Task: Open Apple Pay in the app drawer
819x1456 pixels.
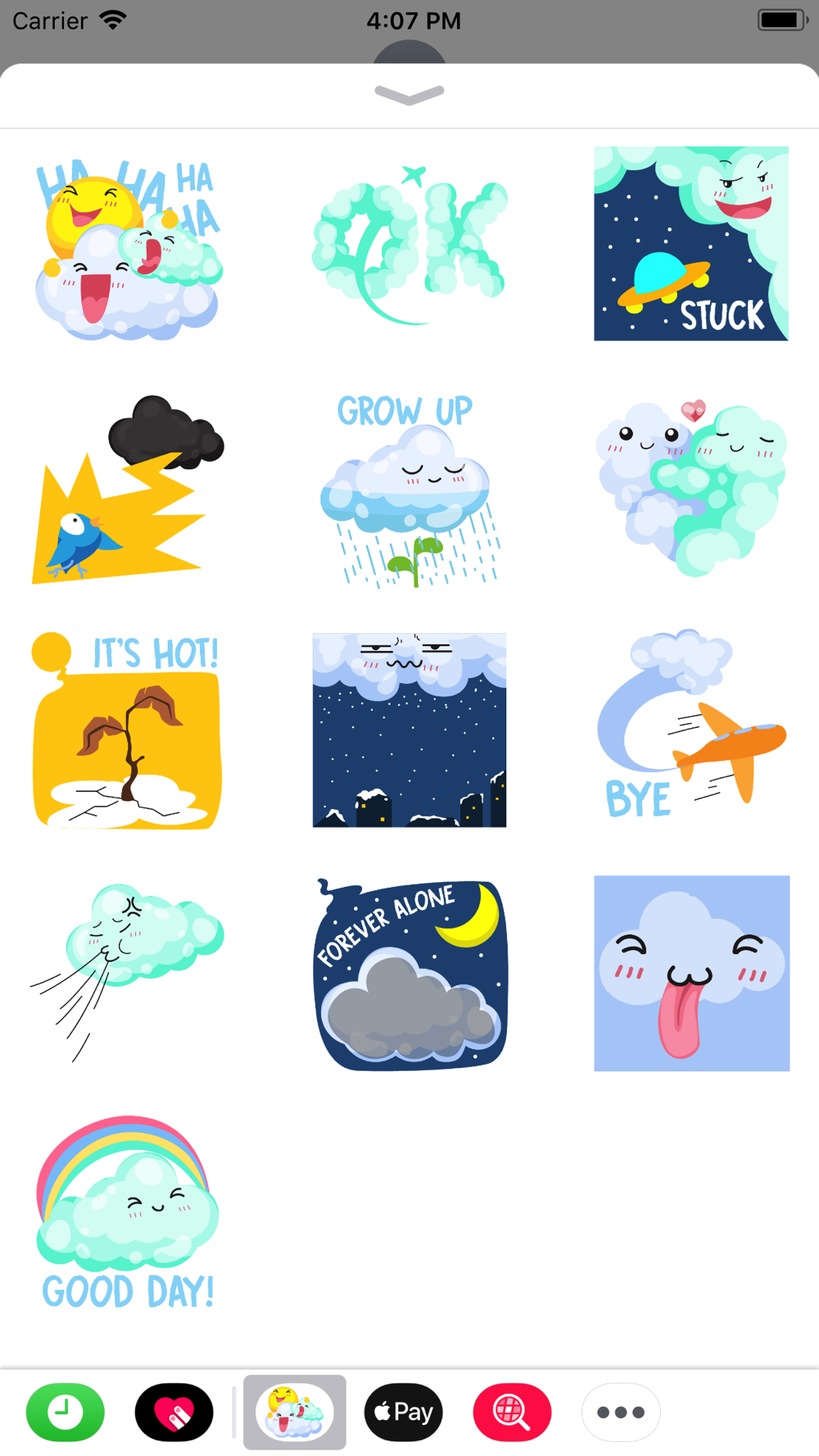Action: (x=403, y=1413)
